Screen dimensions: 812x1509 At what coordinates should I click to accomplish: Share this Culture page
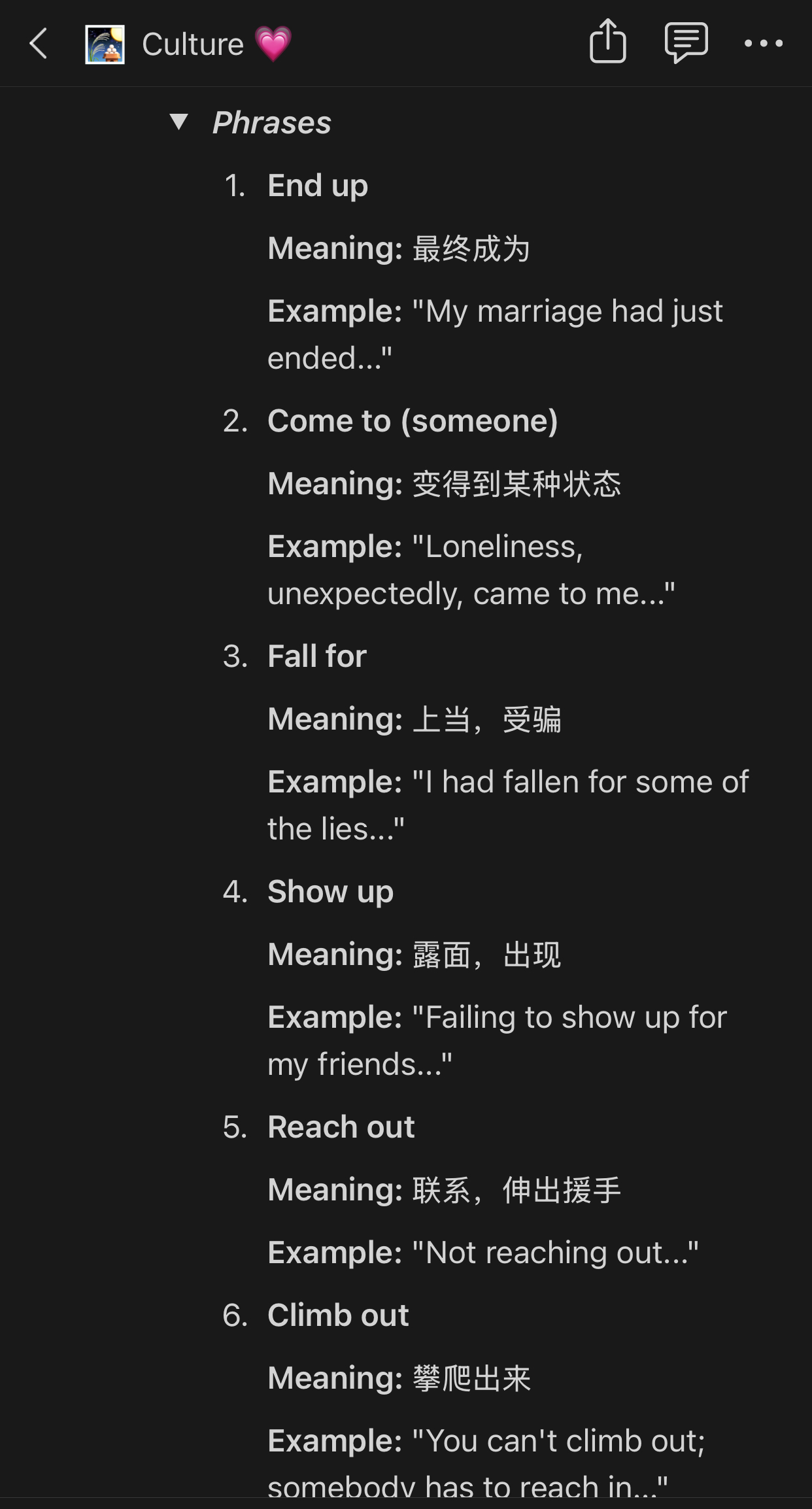(x=607, y=42)
